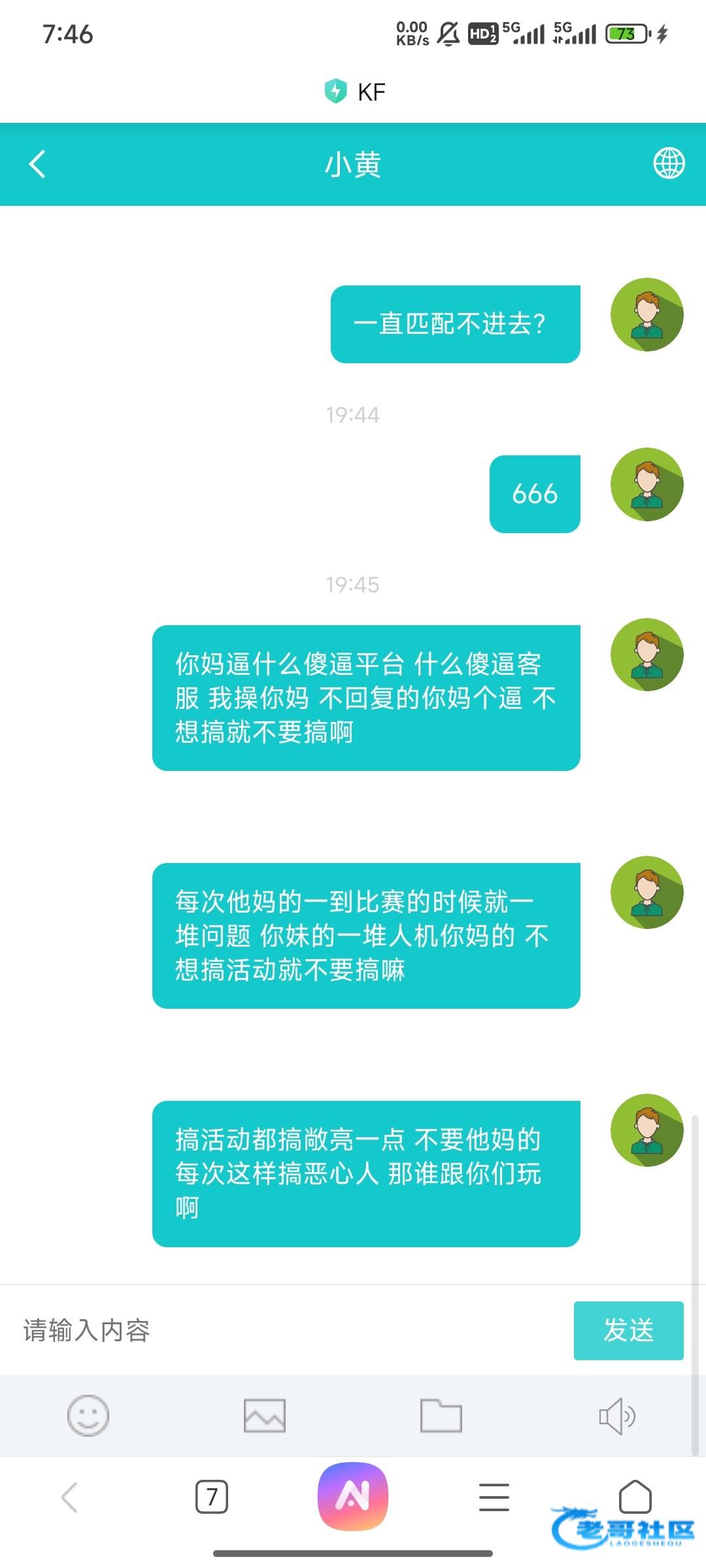Go back from the 小黄 chat
The height and width of the screenshot is (1568, 706).
coord(38,164)
